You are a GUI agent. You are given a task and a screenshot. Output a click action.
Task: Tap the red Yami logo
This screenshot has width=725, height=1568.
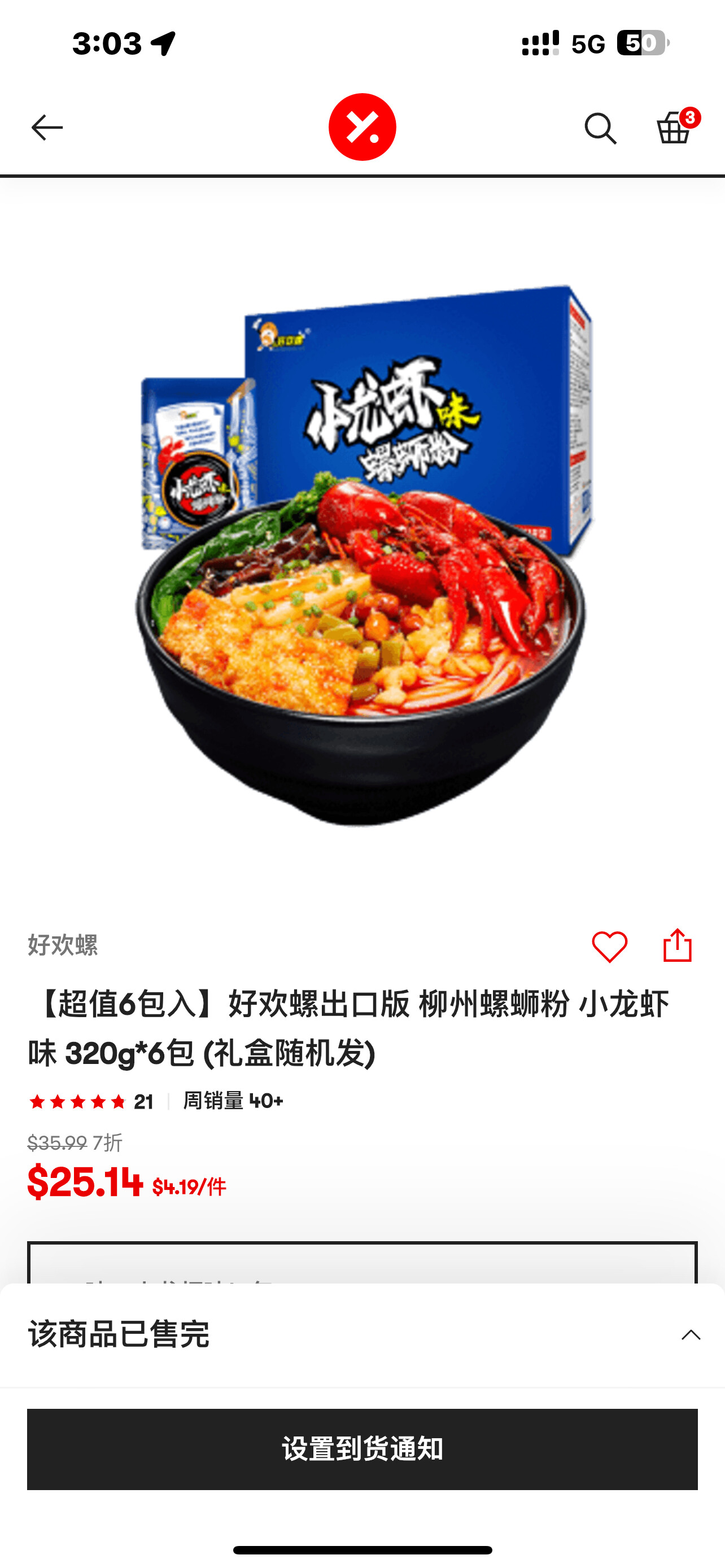[362, 127]
